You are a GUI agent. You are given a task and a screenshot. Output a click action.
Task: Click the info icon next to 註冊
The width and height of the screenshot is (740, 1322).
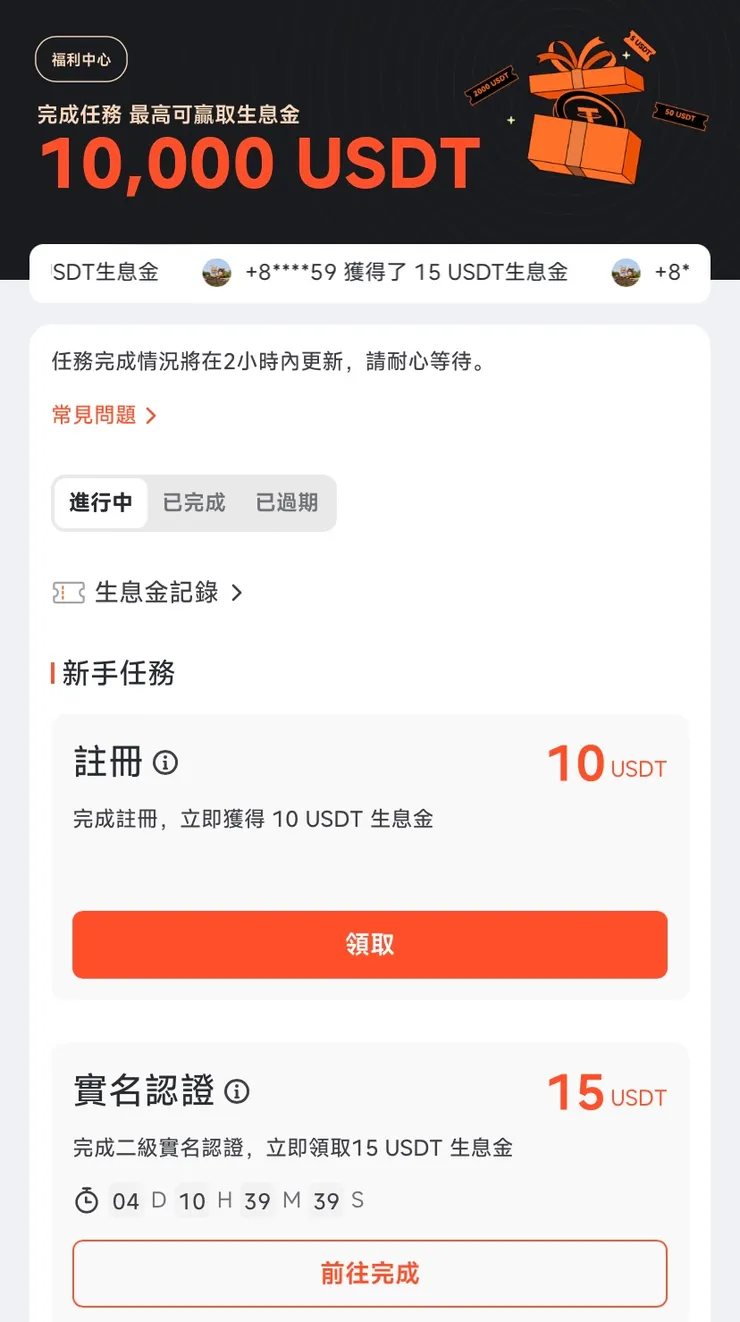tap(165, 763)
